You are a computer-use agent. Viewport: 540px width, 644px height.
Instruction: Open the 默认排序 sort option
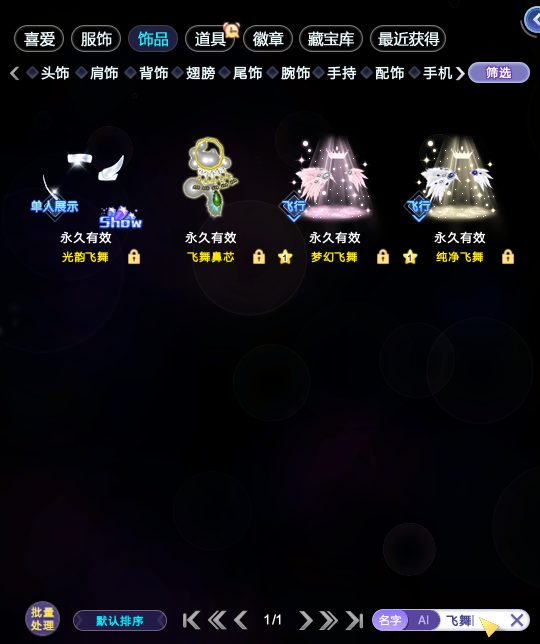point(120,621)
